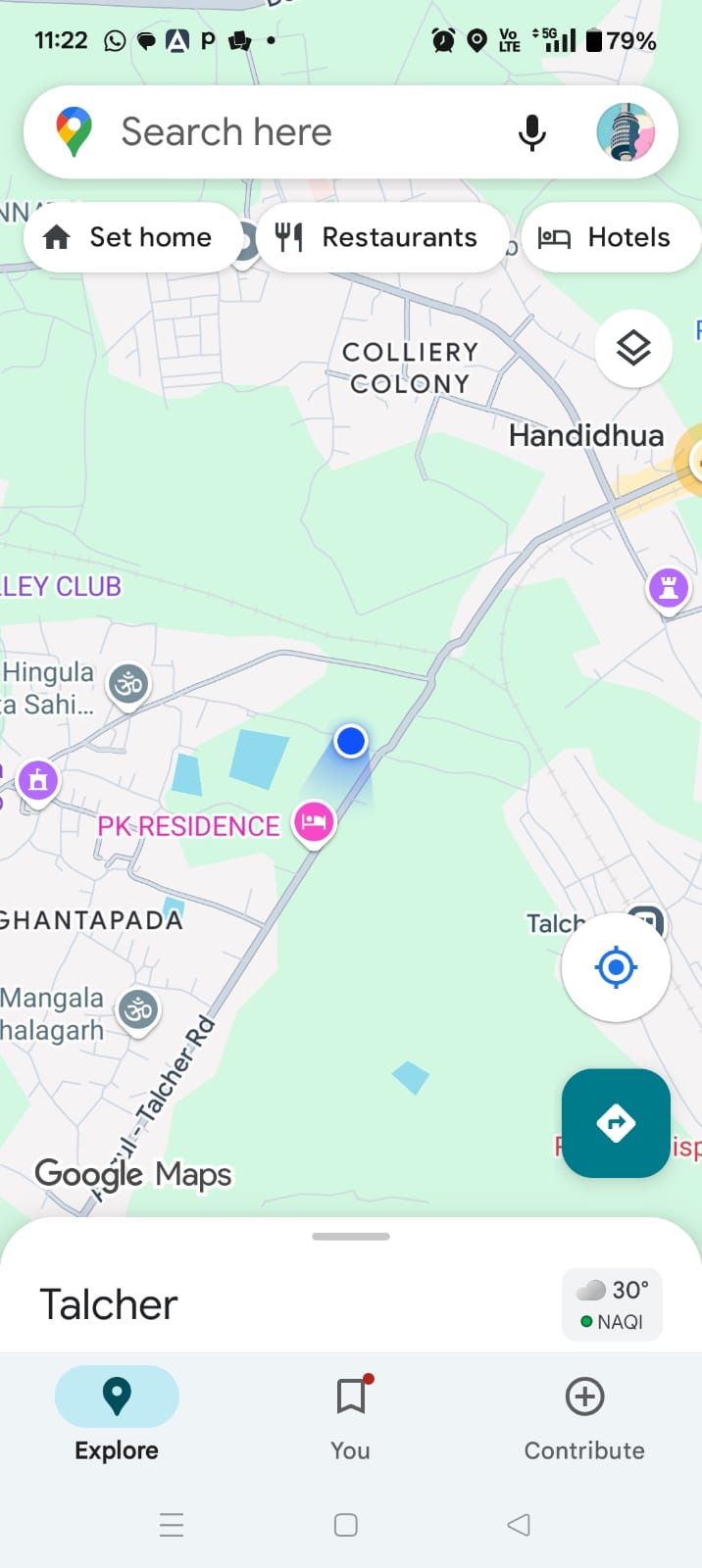Tap the Hingula temple marker
This screenshot has width=702, height=1568.
(128, 684)
